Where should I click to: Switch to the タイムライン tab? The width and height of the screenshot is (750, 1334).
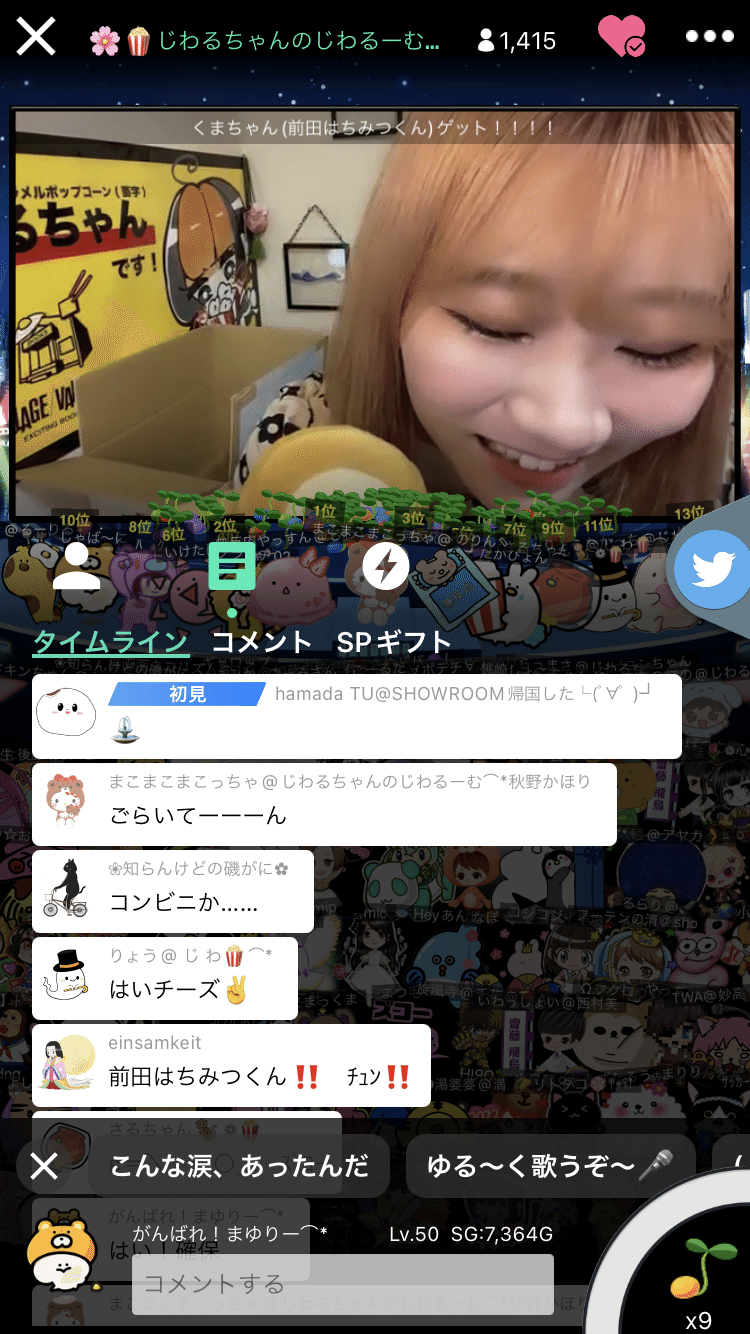(111, 641)
